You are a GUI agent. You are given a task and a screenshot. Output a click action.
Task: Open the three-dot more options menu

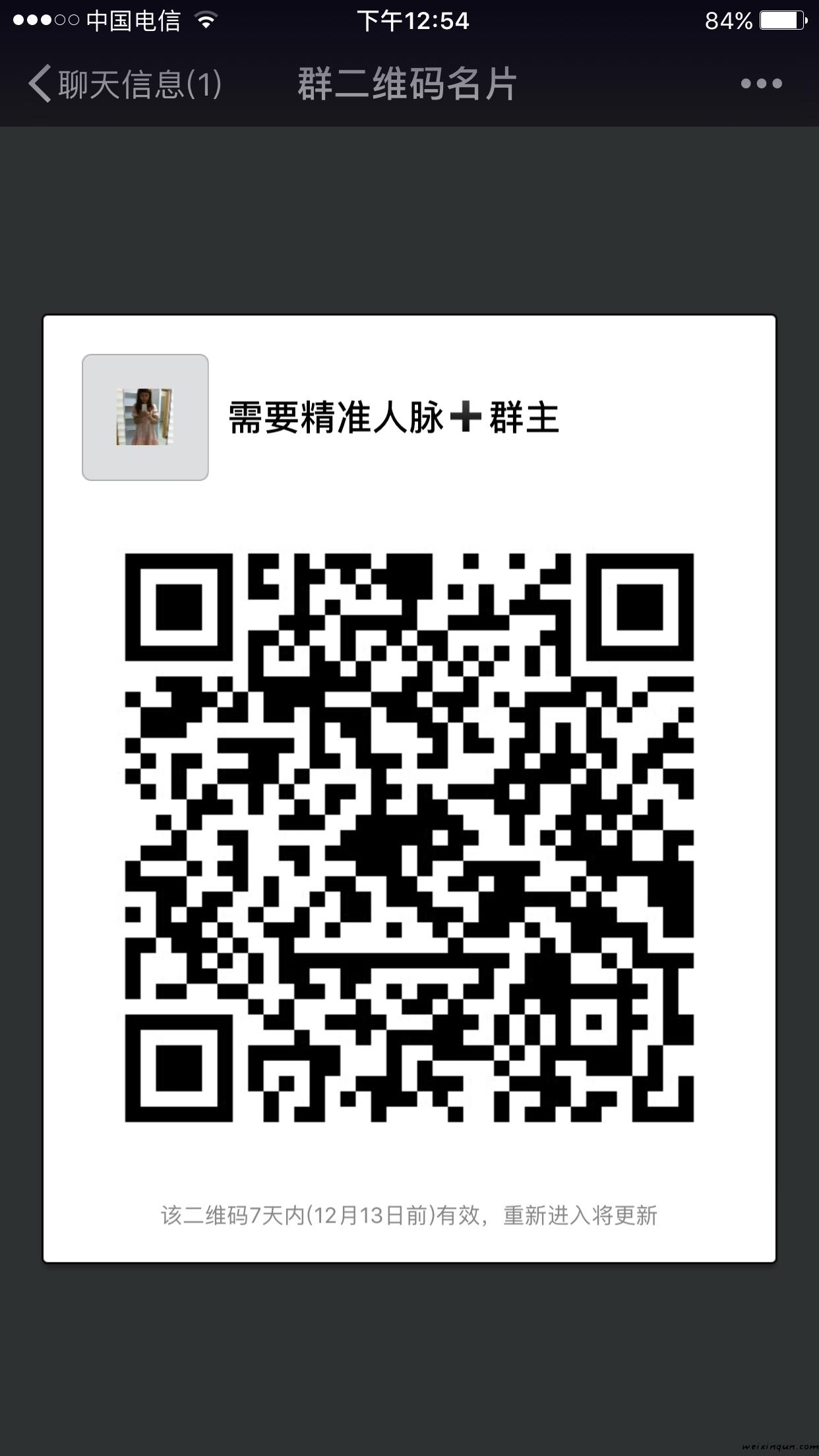pyautogui.click(x=761, y=84)
